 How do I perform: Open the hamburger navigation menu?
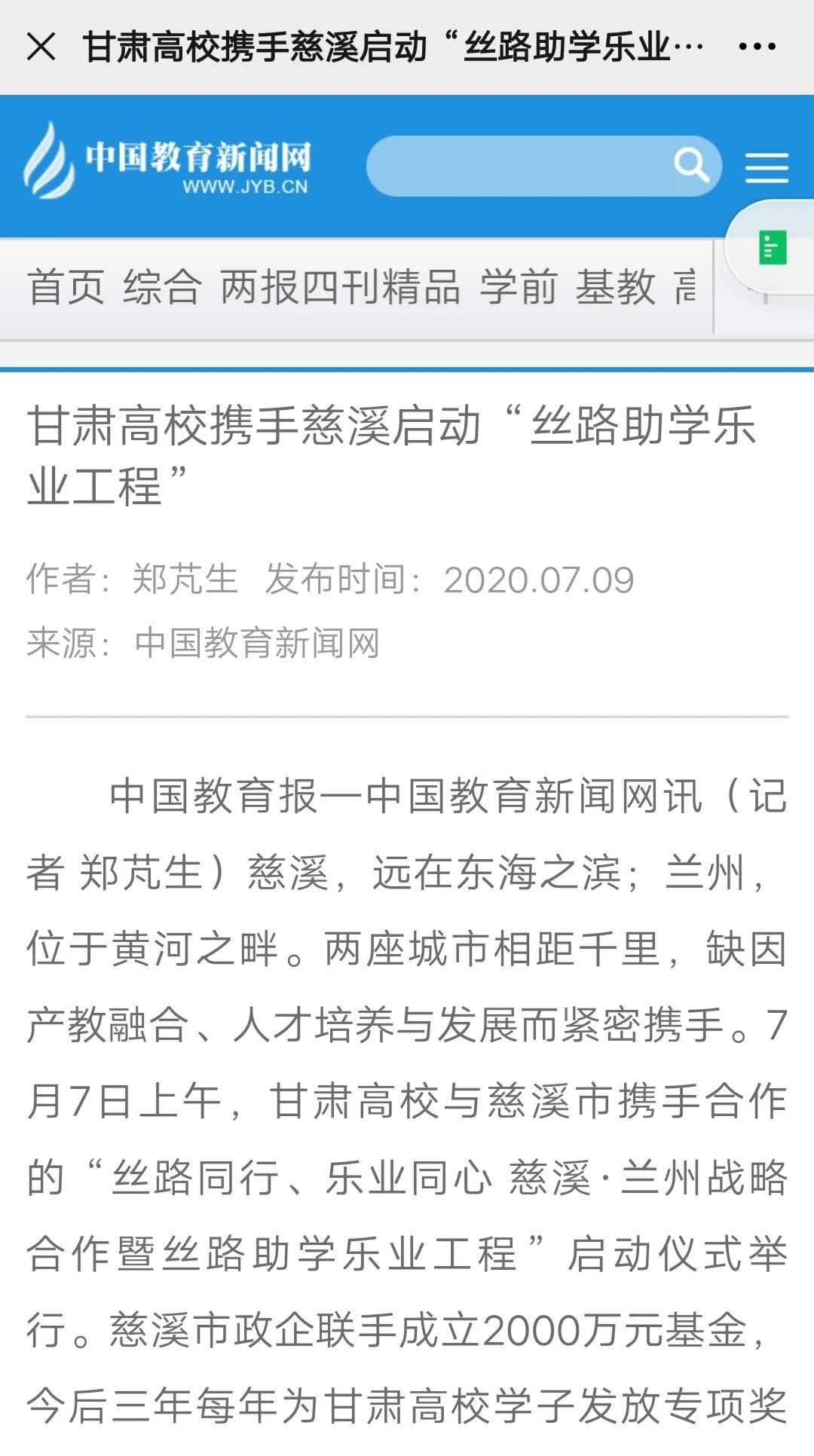point(767,167)
